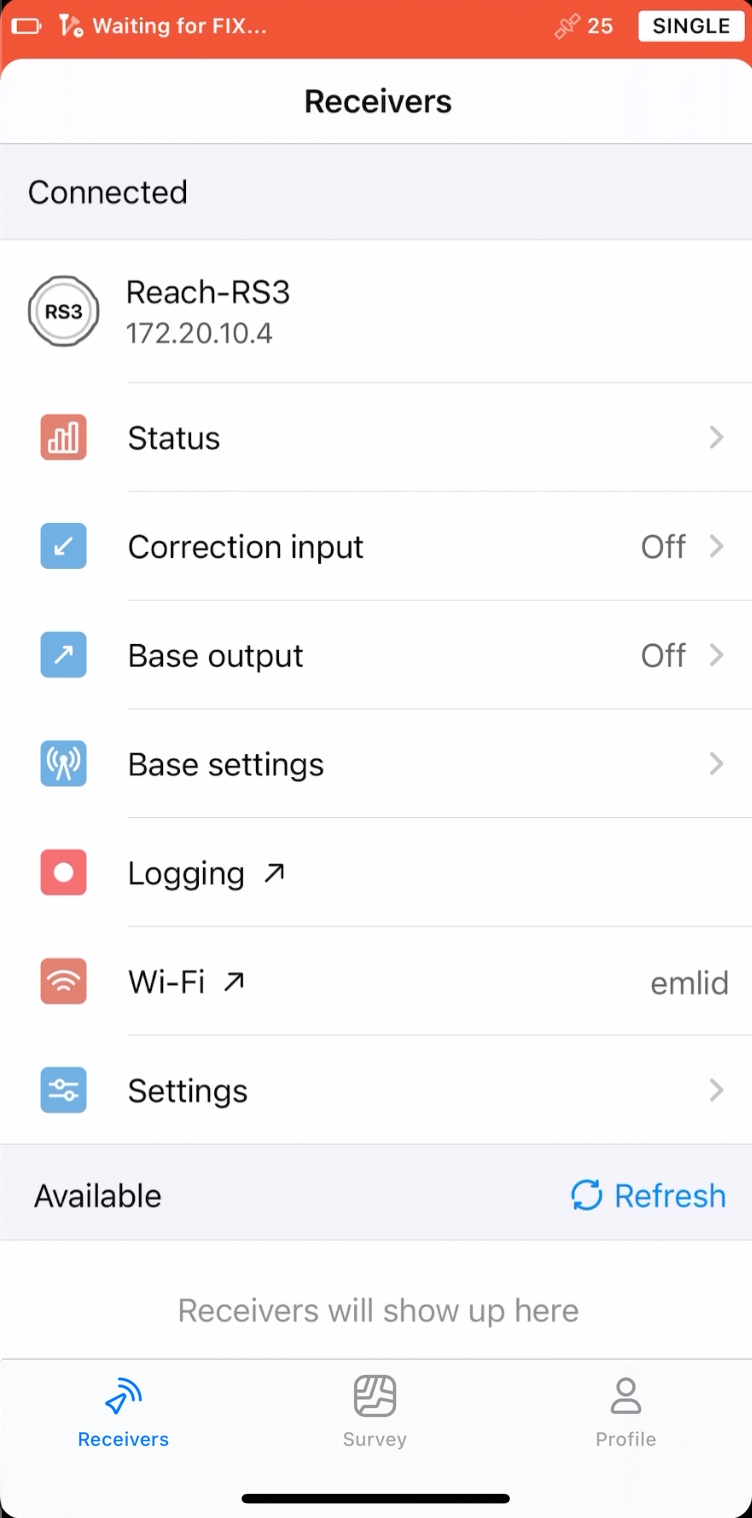Select the Receivers tab
This screenshot has height=1518, width=752.
pos(124,1412)
